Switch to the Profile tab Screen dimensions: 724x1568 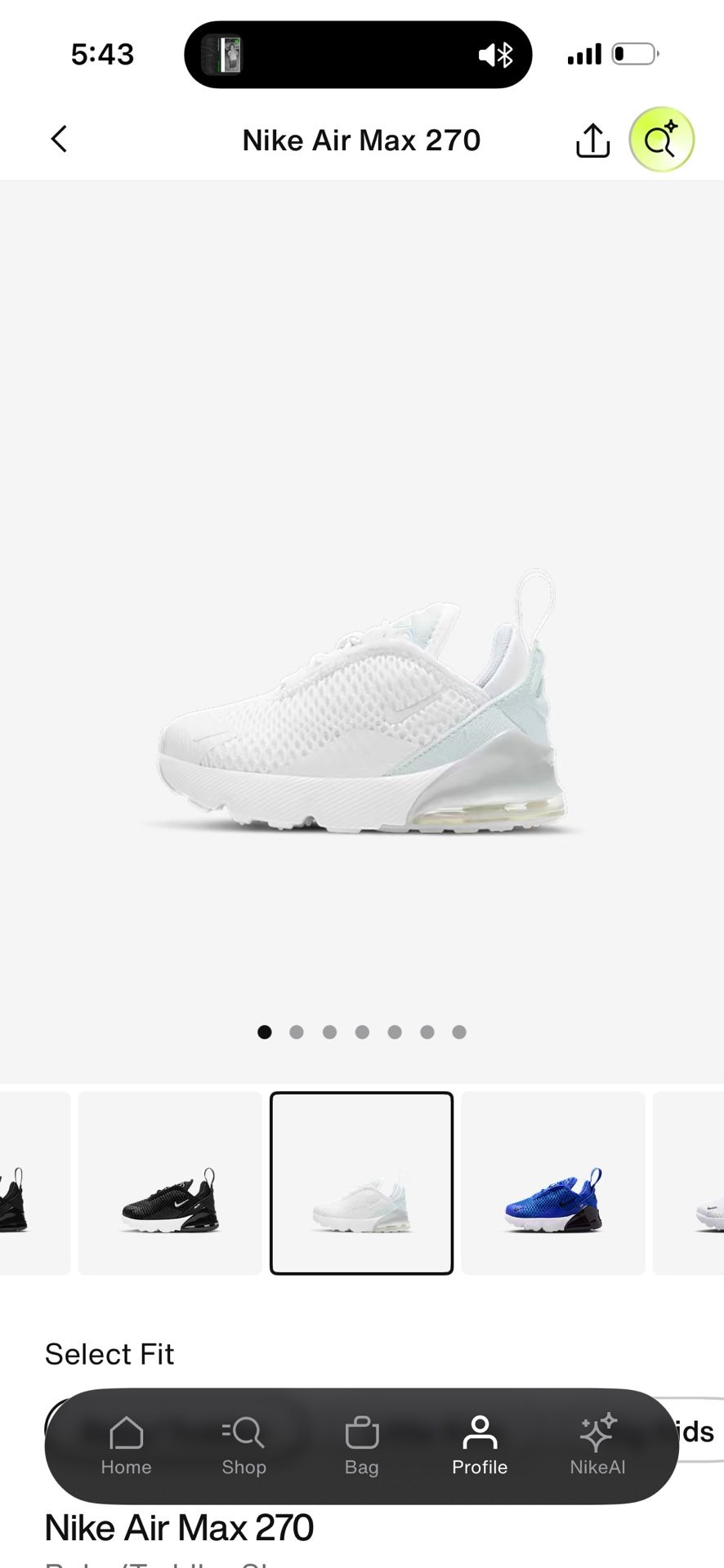pos(480,1445)
